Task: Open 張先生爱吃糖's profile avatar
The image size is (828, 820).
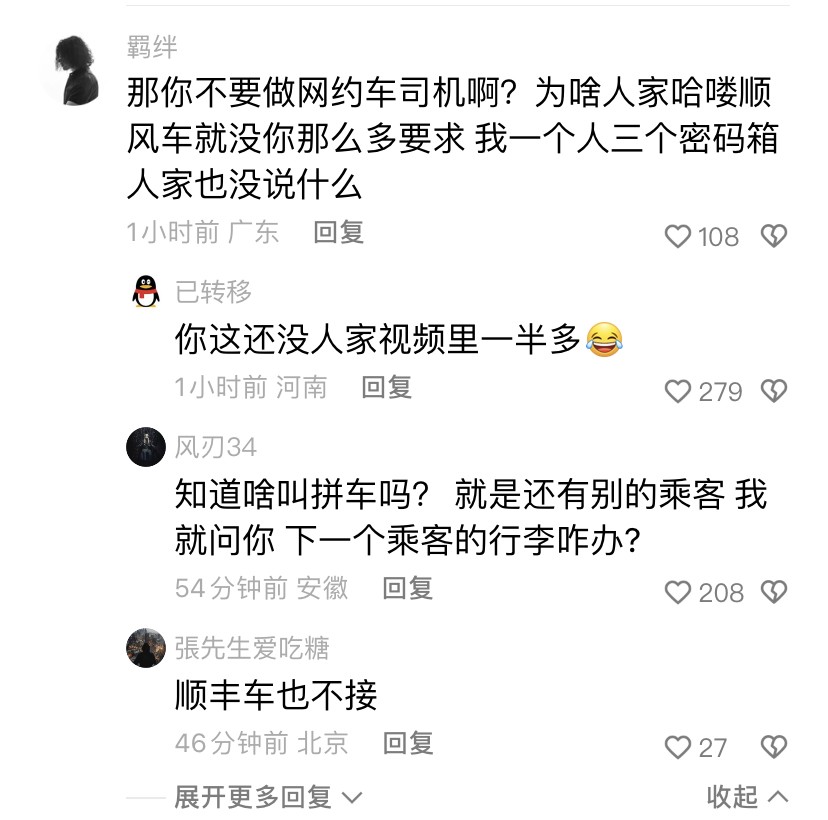Action: [145, 648]
